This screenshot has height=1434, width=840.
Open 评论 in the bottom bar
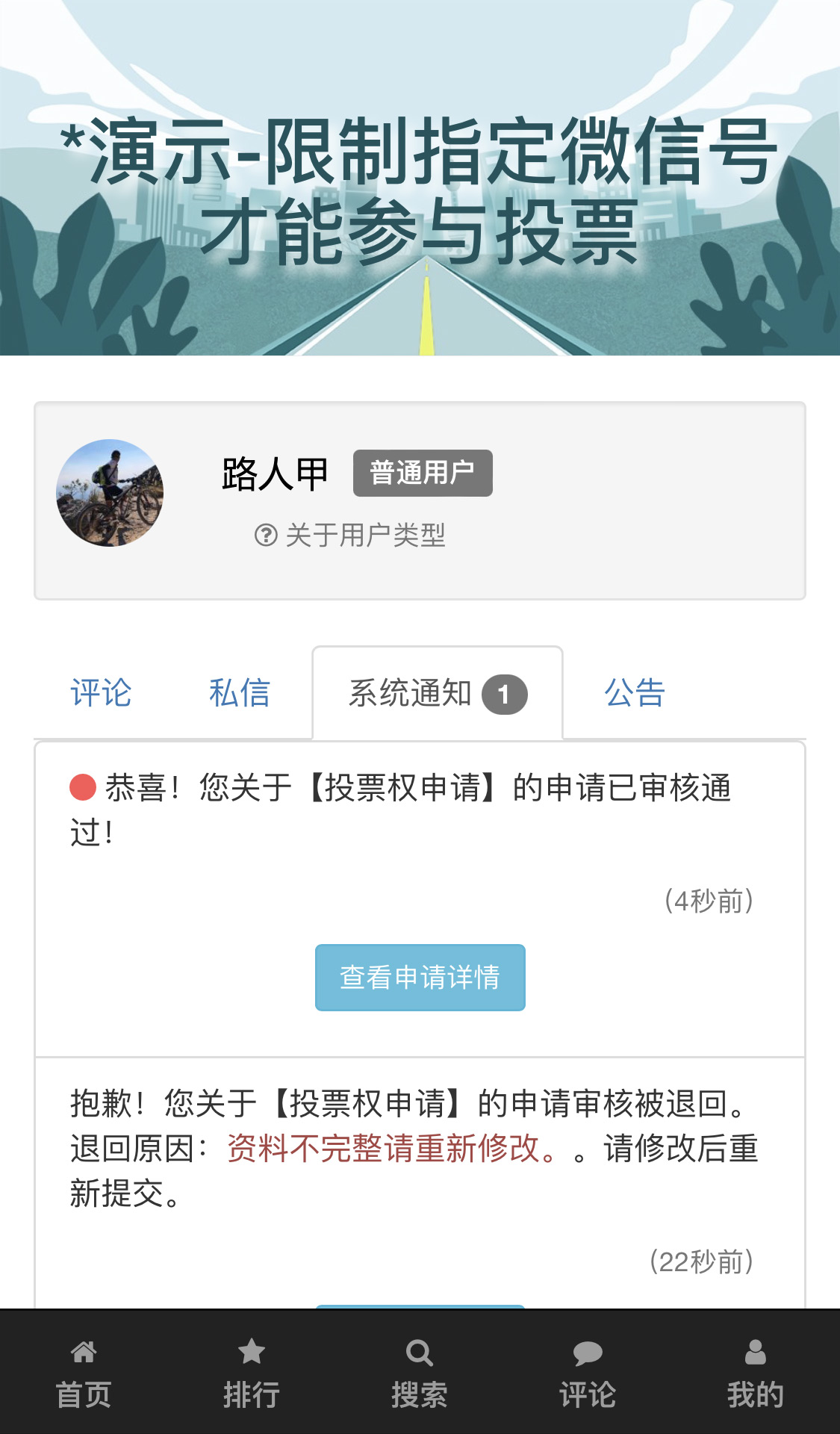[588, 1373]
